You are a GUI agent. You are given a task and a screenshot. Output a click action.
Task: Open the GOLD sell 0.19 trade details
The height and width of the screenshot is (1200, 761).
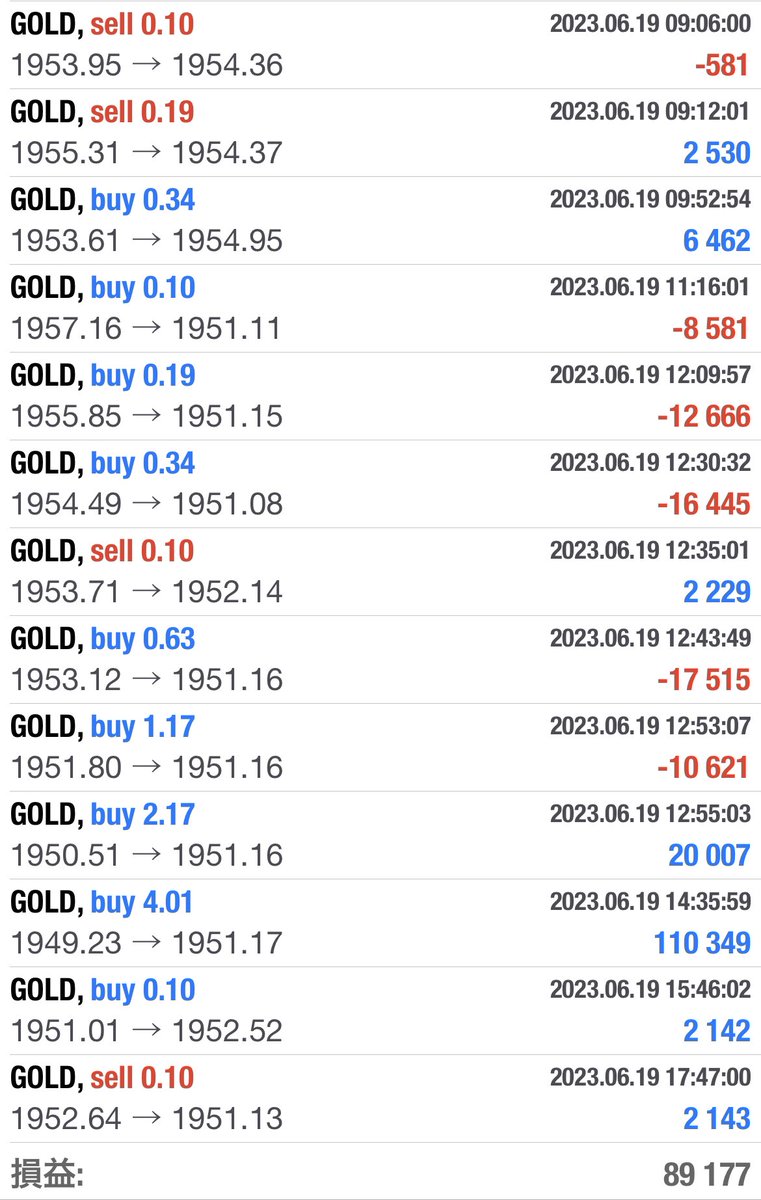tap(380, 132)
